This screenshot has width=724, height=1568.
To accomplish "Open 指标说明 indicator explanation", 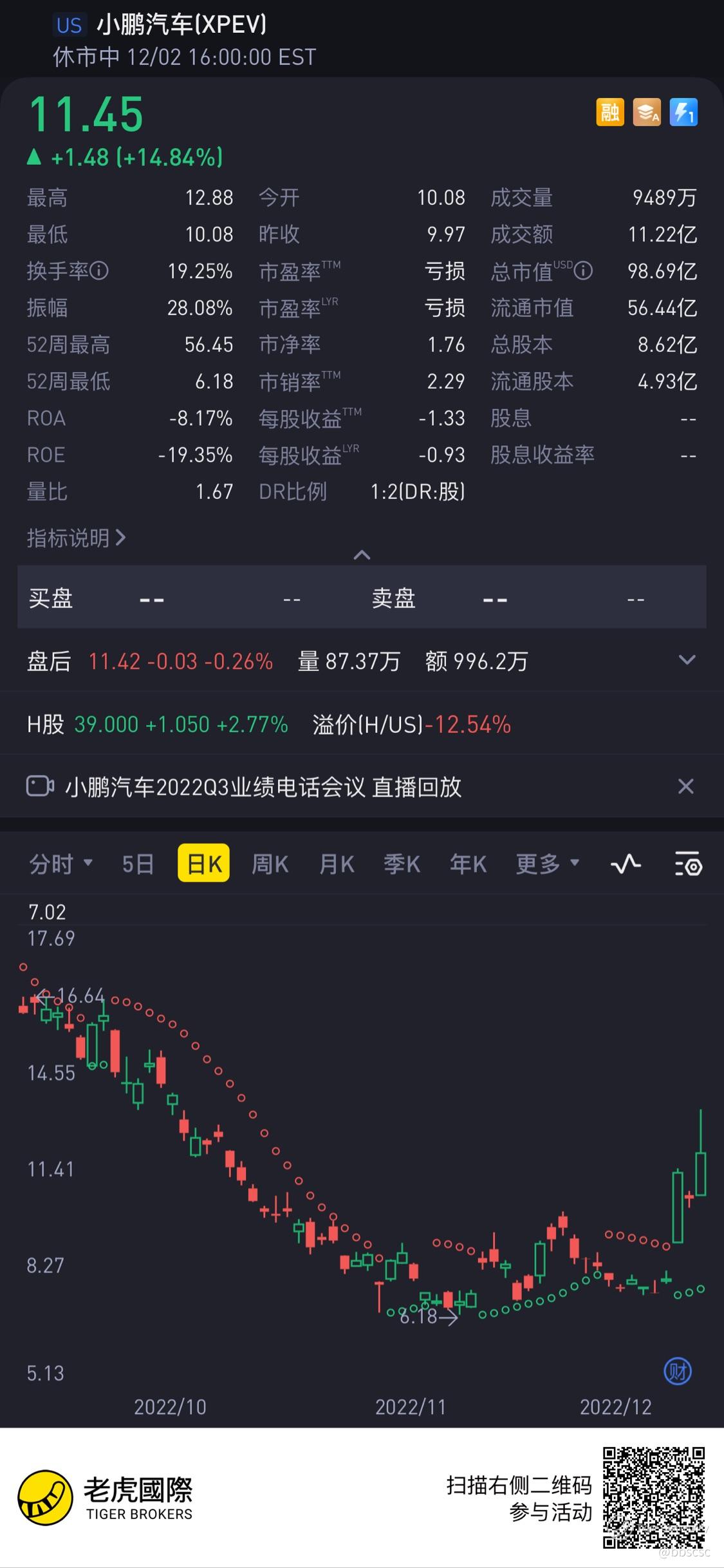I will click(x=76, y=538).
